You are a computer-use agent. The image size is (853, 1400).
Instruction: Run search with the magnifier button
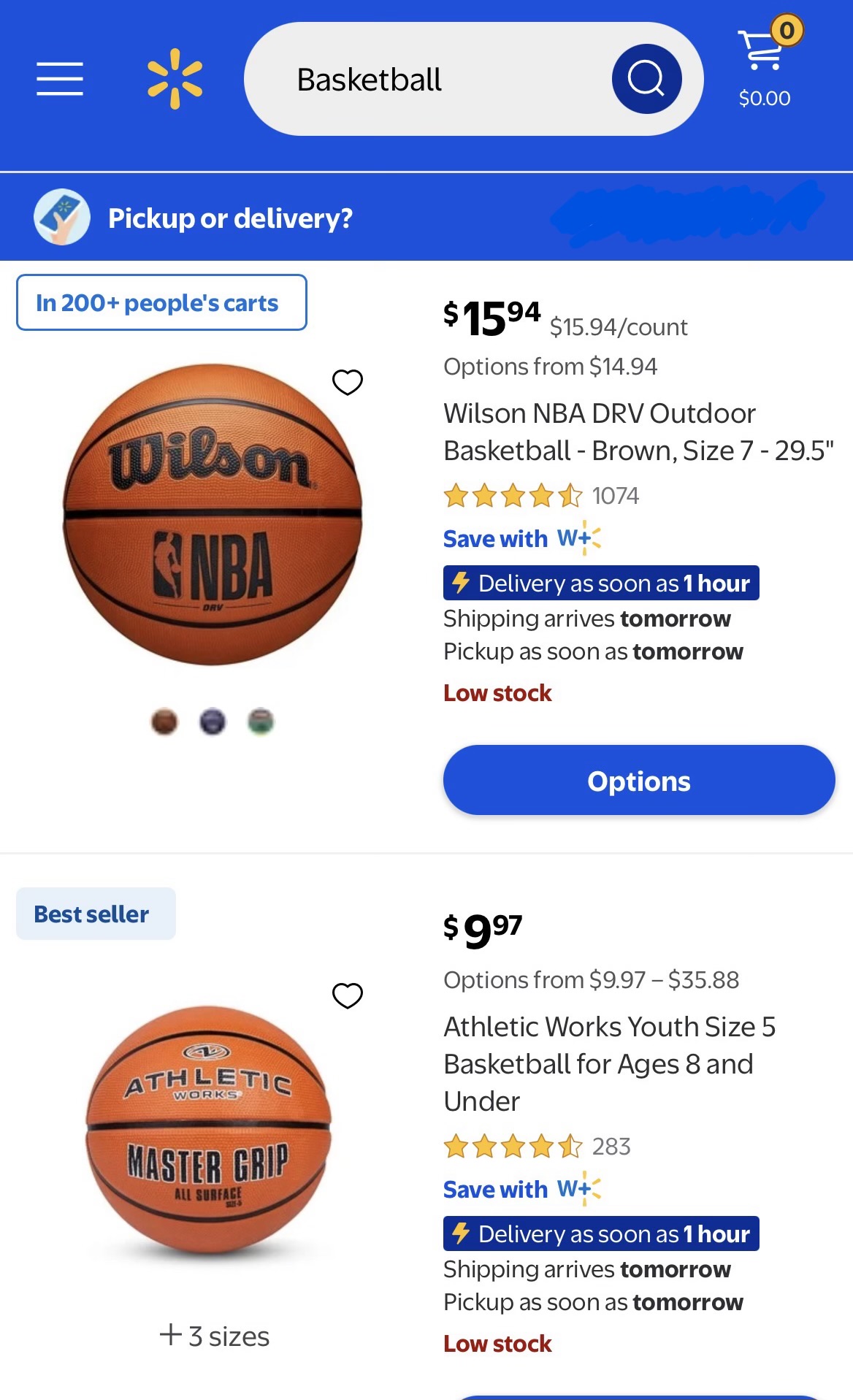pos(646,79)
